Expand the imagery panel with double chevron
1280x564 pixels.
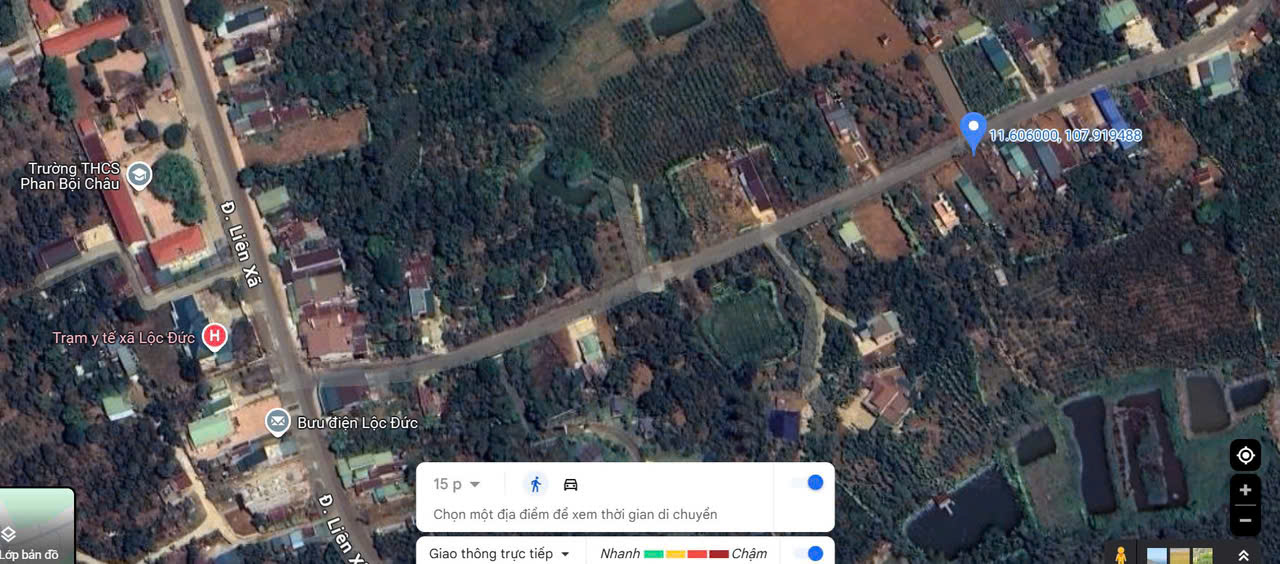(x=1244, y=555)
